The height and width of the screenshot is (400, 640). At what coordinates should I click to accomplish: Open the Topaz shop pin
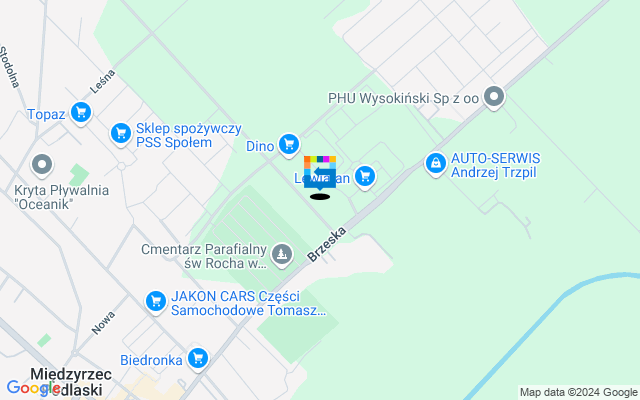tap(81, 113)
